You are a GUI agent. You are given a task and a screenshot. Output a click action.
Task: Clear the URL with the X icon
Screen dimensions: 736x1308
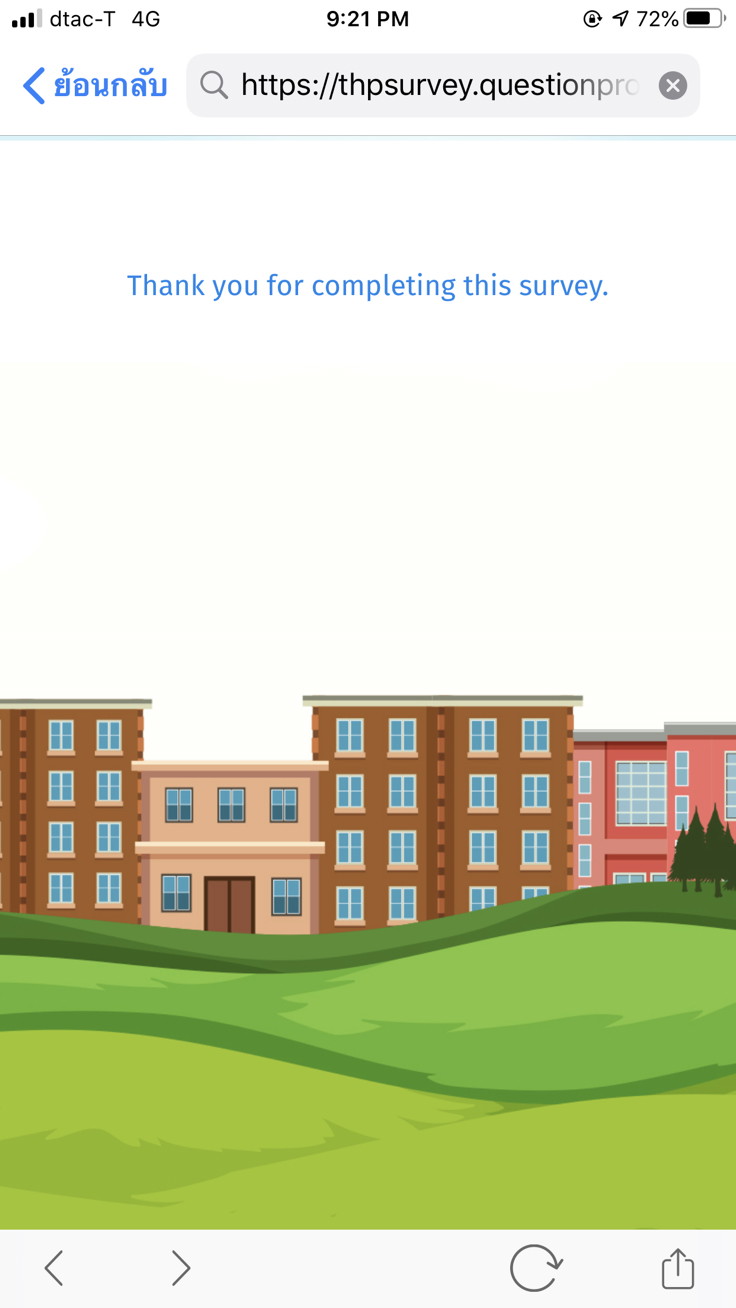pos(672,86)
